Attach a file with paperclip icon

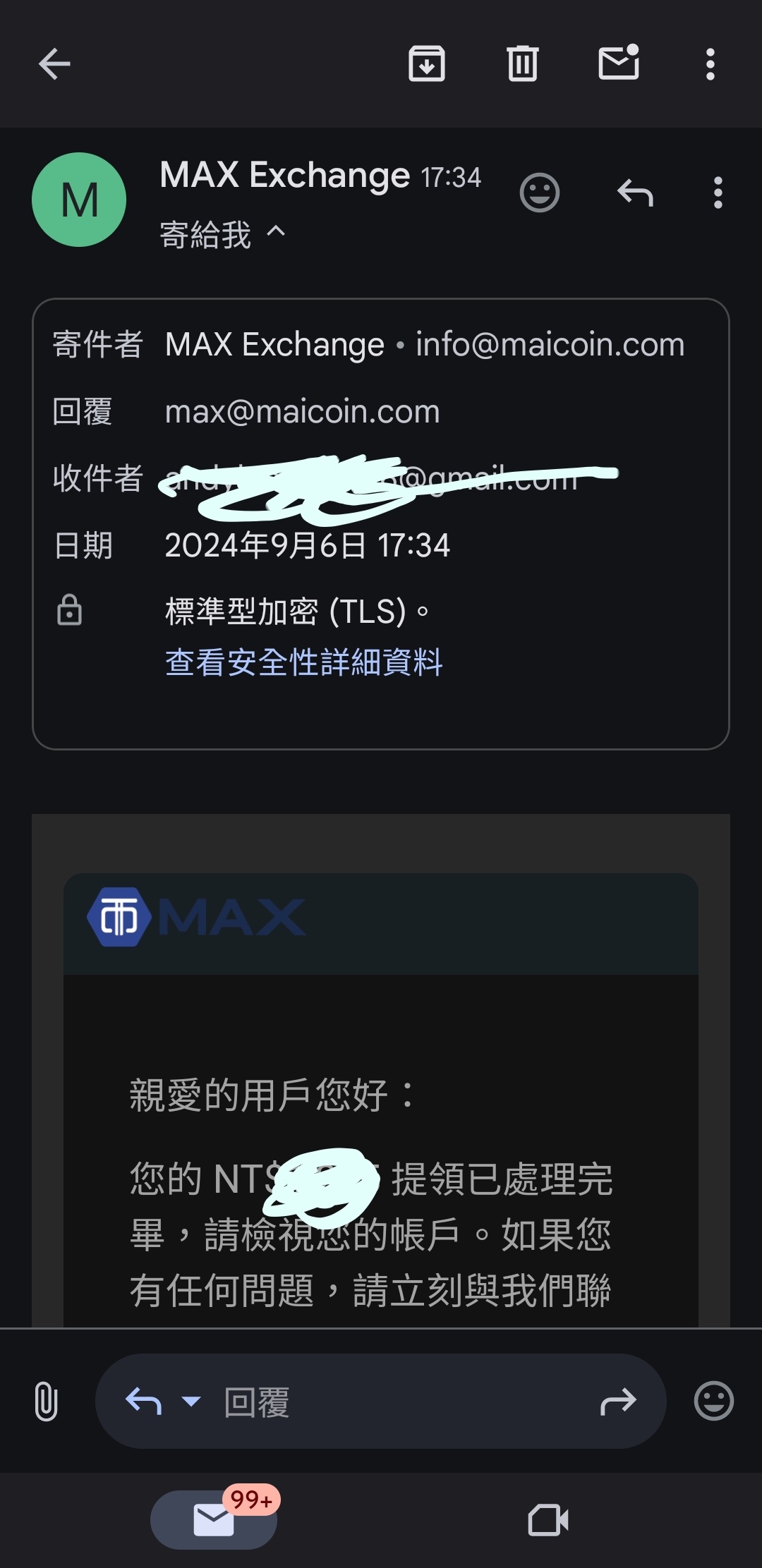[x=46, y=1402]
